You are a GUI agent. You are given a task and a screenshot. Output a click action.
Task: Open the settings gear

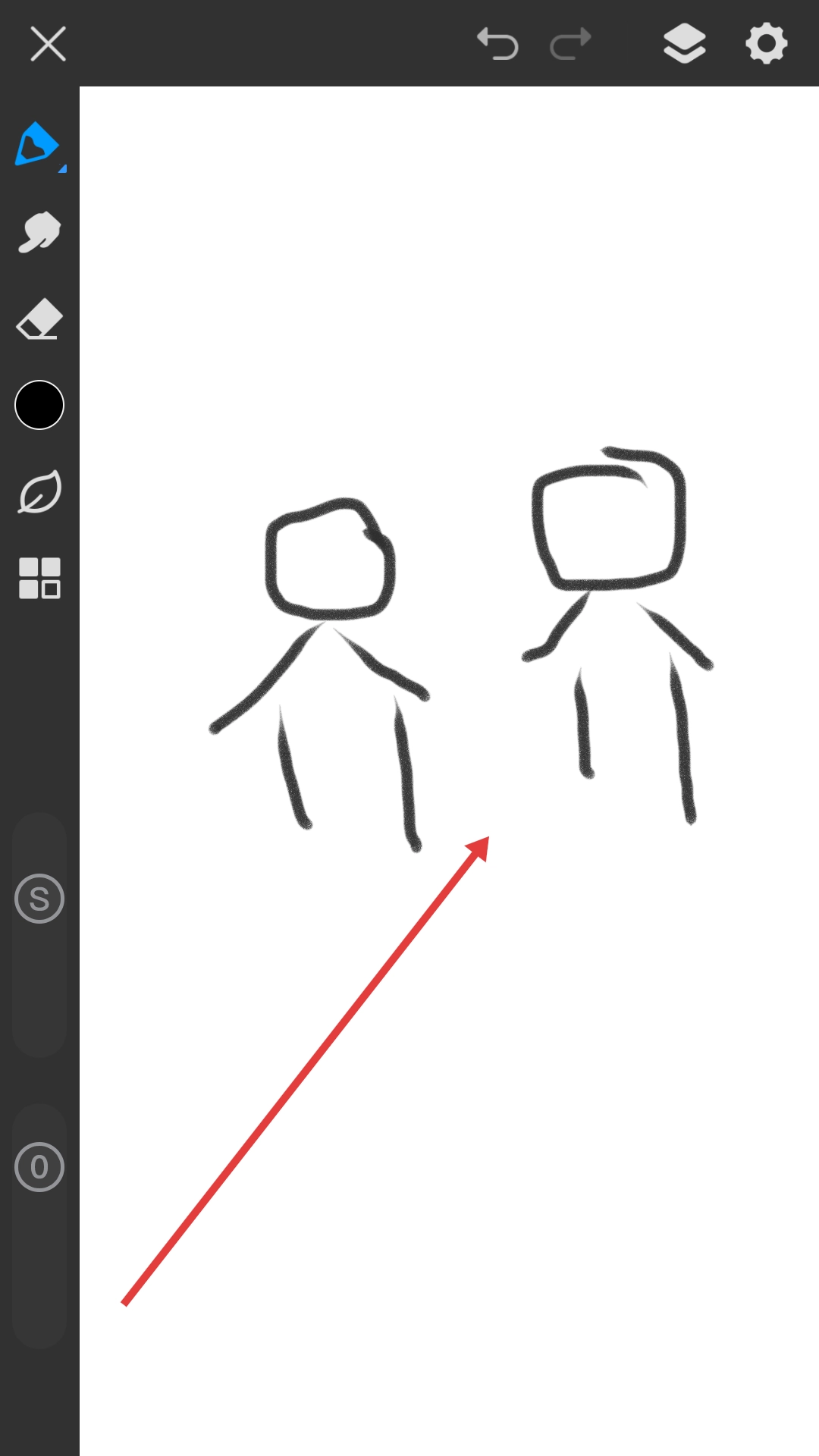point(766,43)
